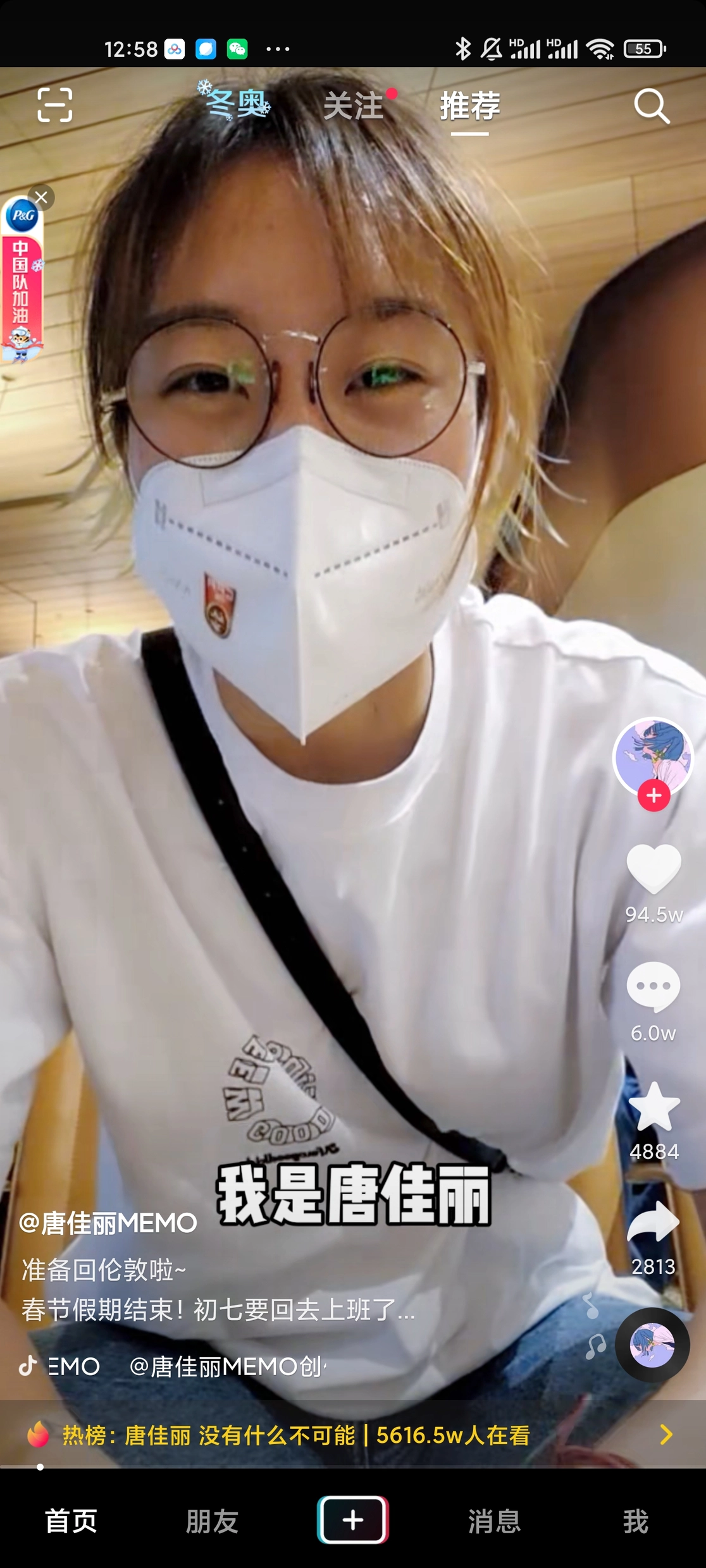Like this video with the heart
The image size is (706, 1568).
(653, 868)
